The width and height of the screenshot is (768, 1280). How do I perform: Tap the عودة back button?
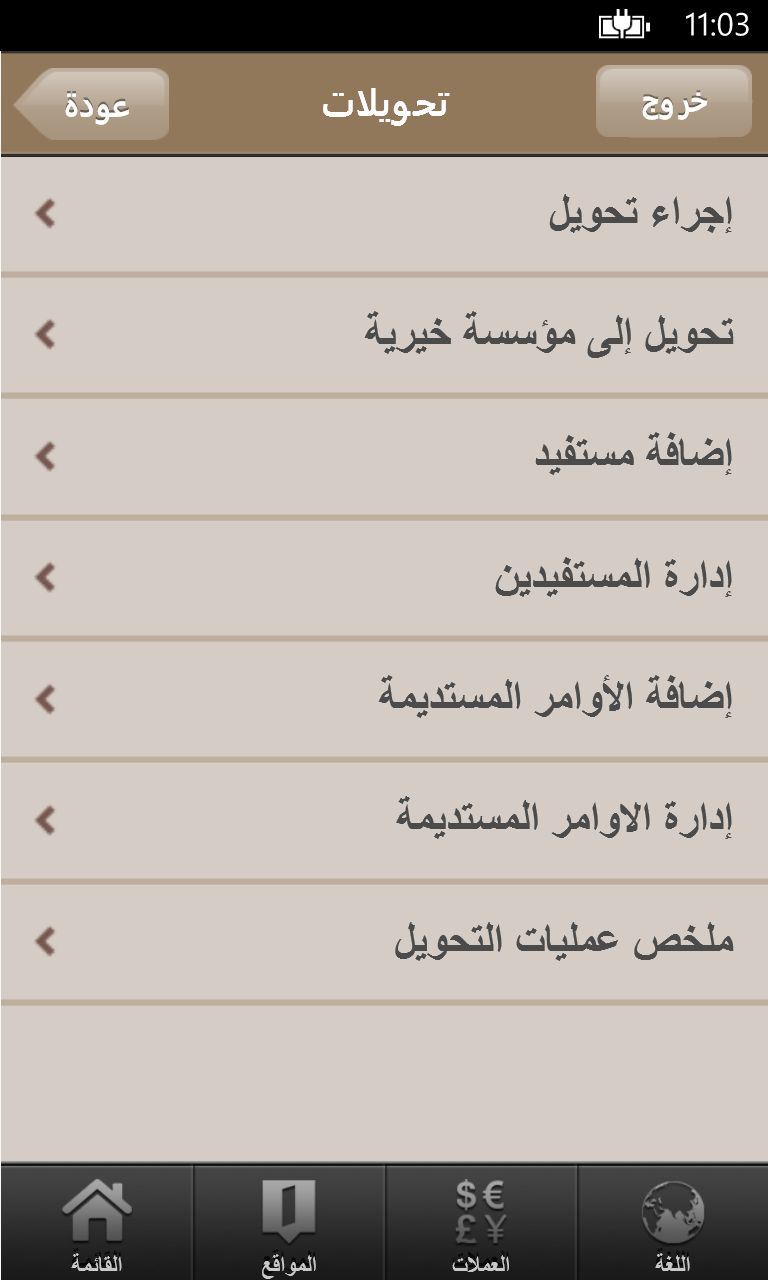93,104
